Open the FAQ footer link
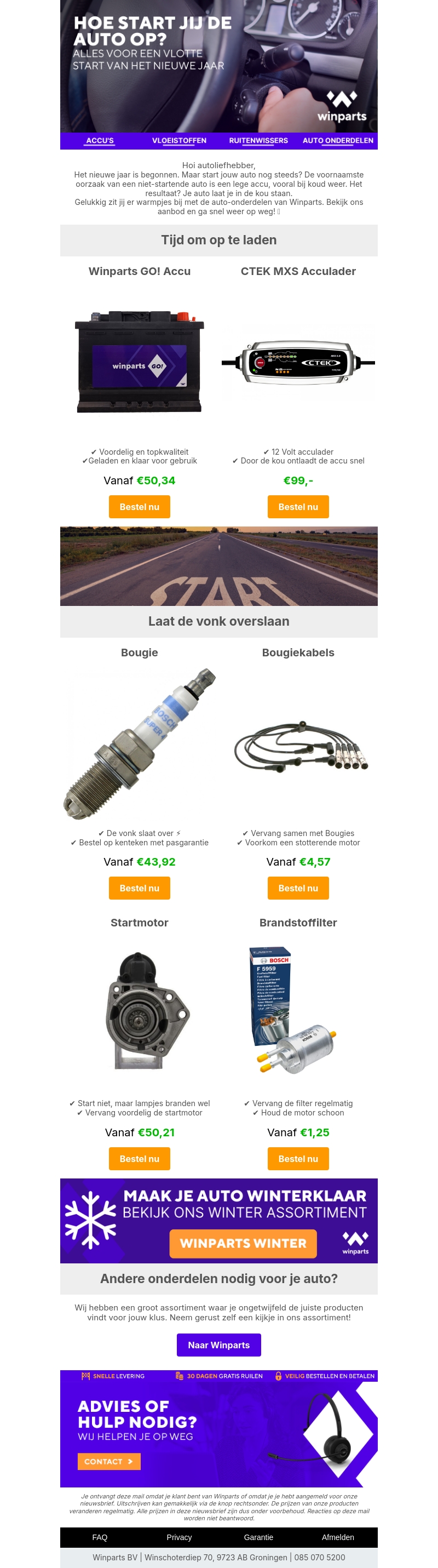 [x=100, y=1537]
